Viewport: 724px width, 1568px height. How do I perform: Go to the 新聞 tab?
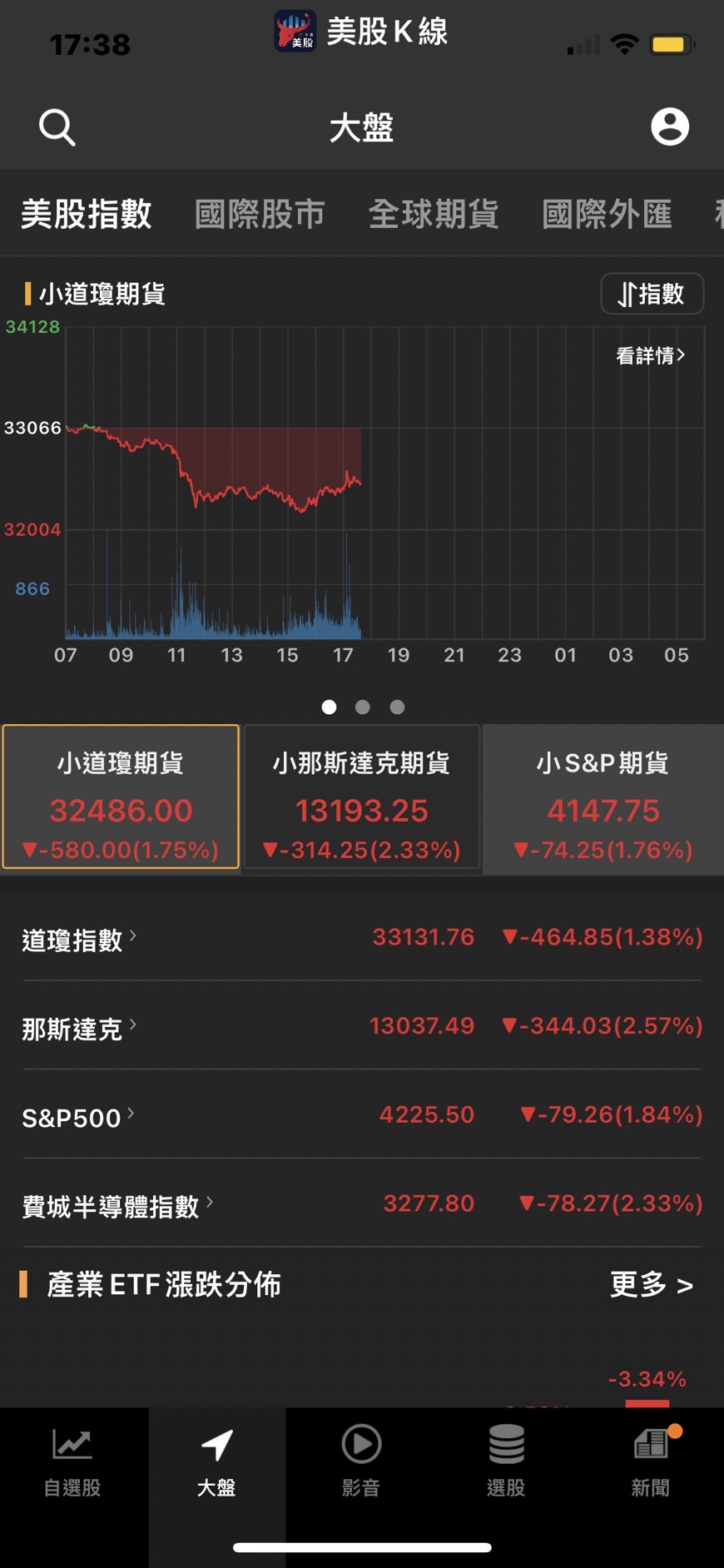650,1461
